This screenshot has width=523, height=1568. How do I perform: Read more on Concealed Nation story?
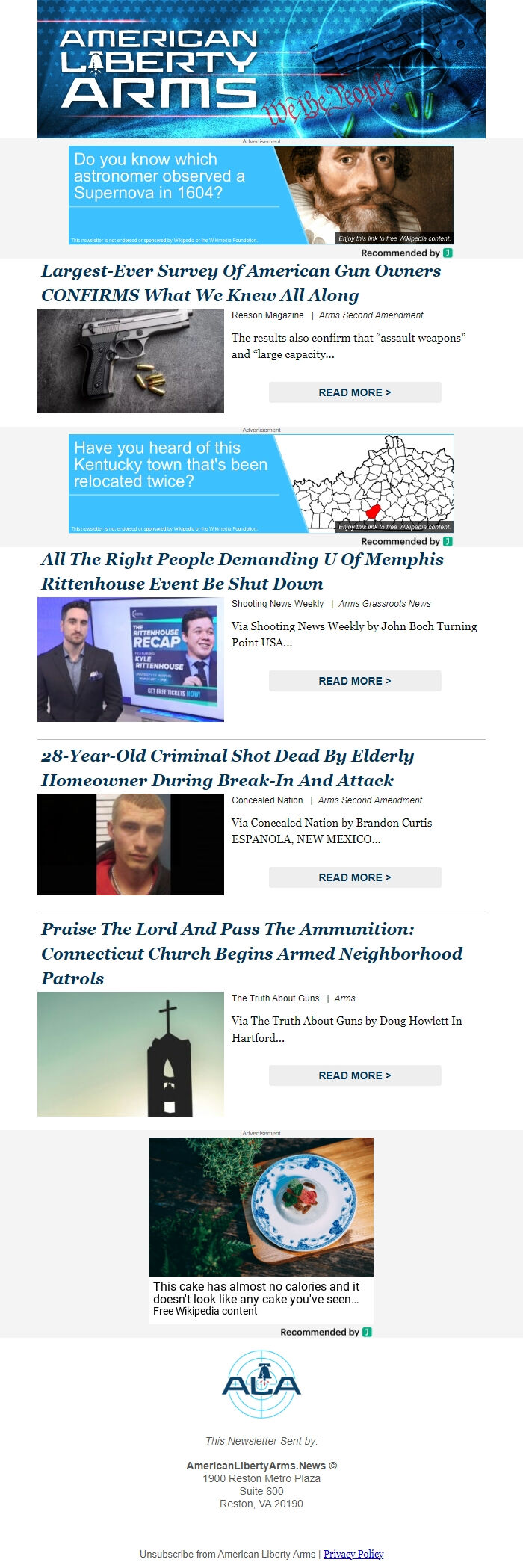pyautogui.click(x=355, y=877)
